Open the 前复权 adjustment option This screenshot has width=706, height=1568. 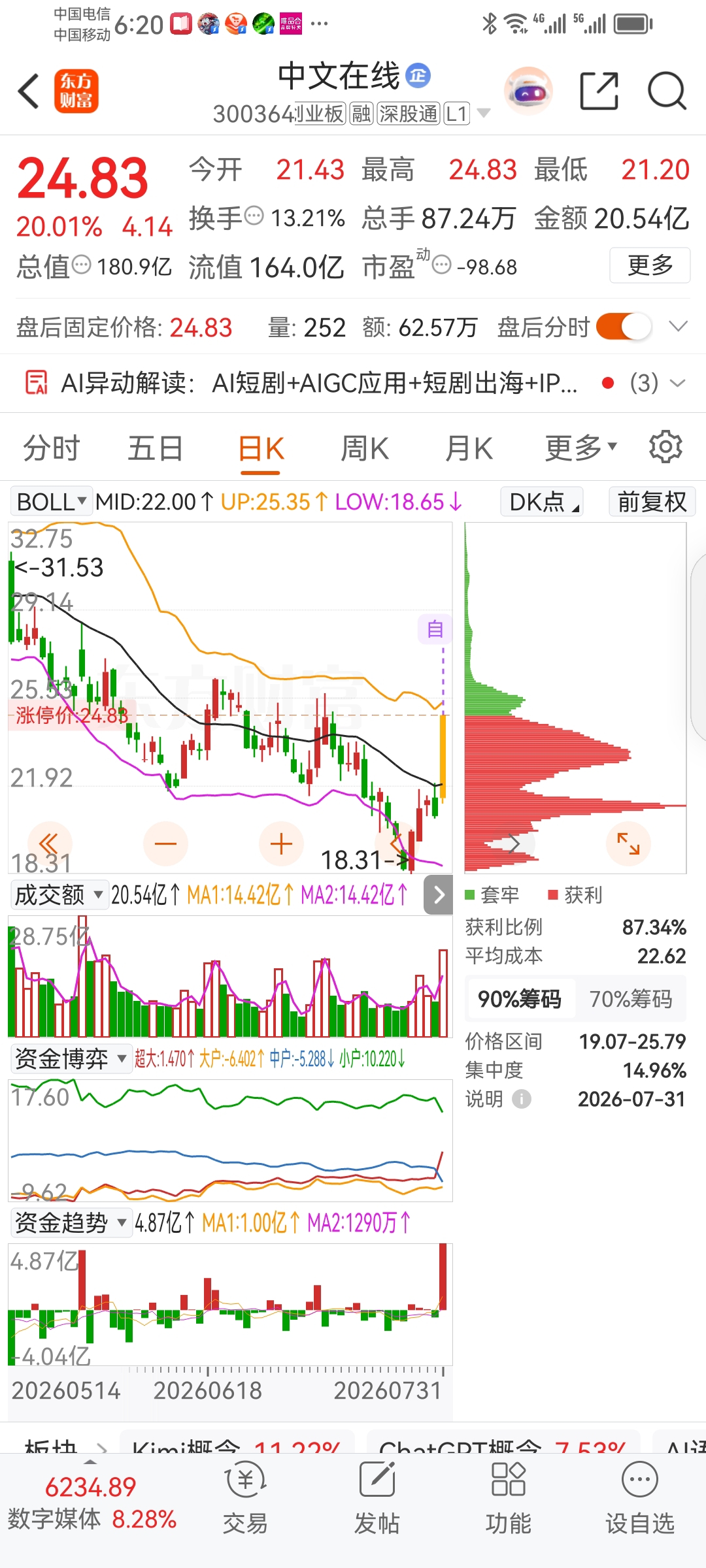pos(652,502)
